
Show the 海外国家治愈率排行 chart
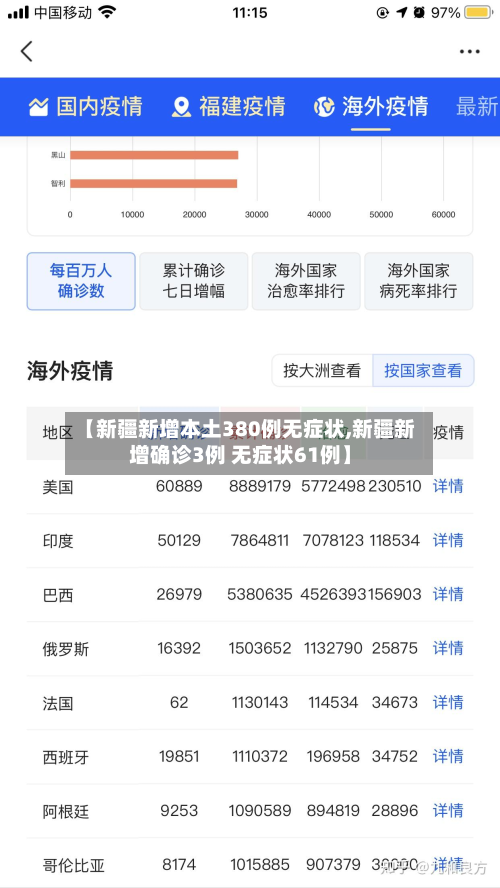pos(306,281)
